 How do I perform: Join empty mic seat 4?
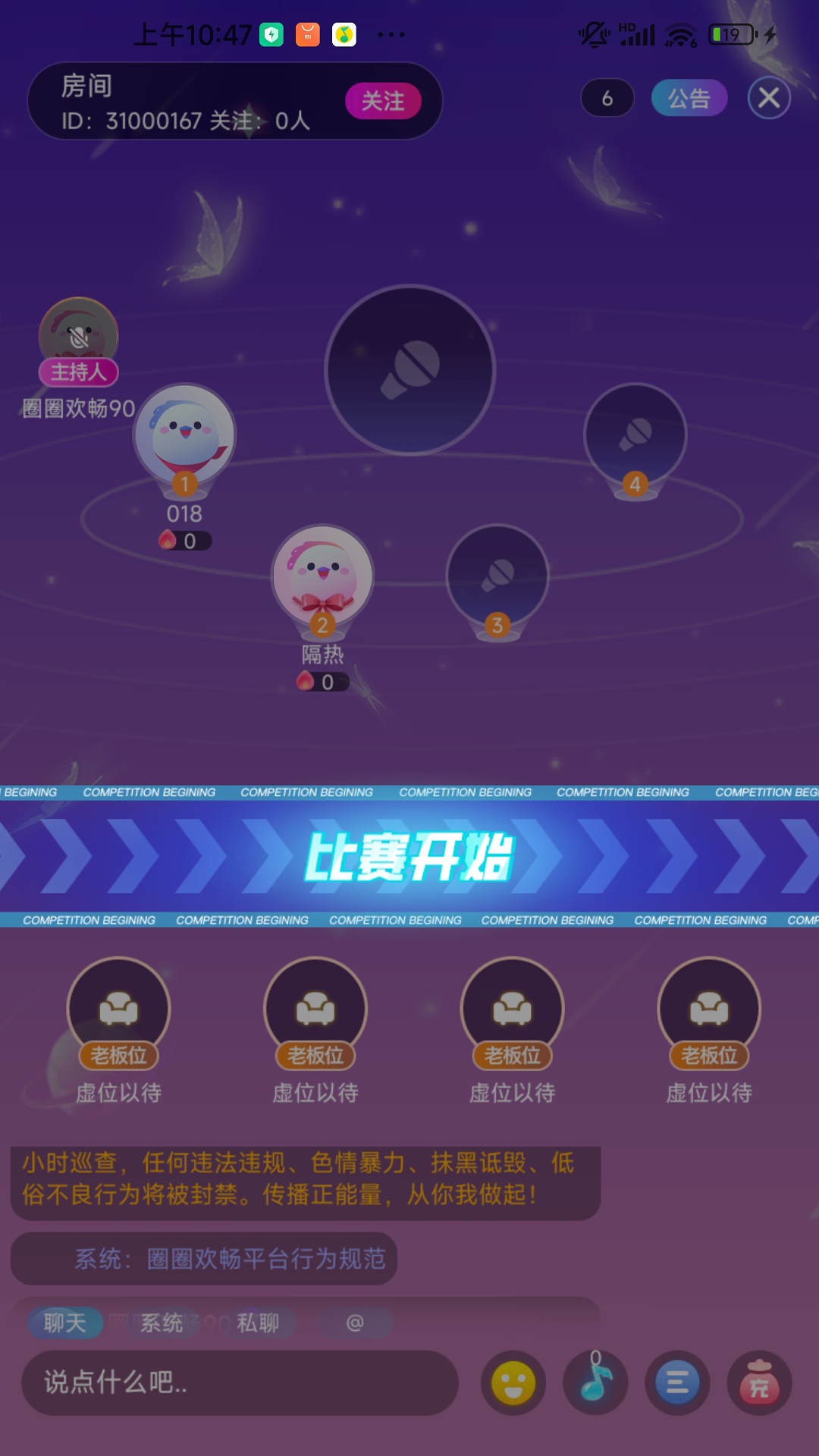click(635, 435)
